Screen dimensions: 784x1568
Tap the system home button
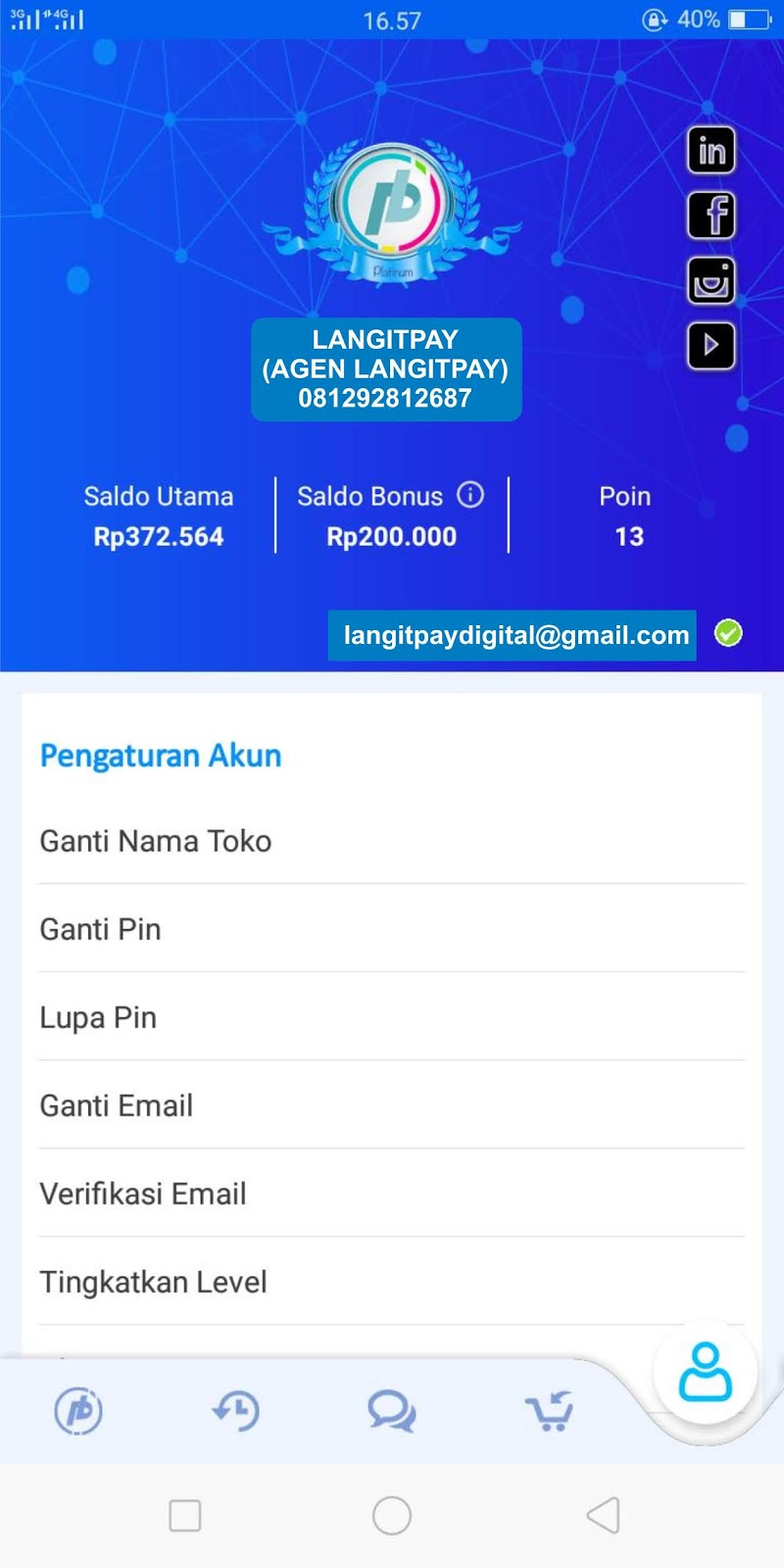click(x=392, y=1515)
